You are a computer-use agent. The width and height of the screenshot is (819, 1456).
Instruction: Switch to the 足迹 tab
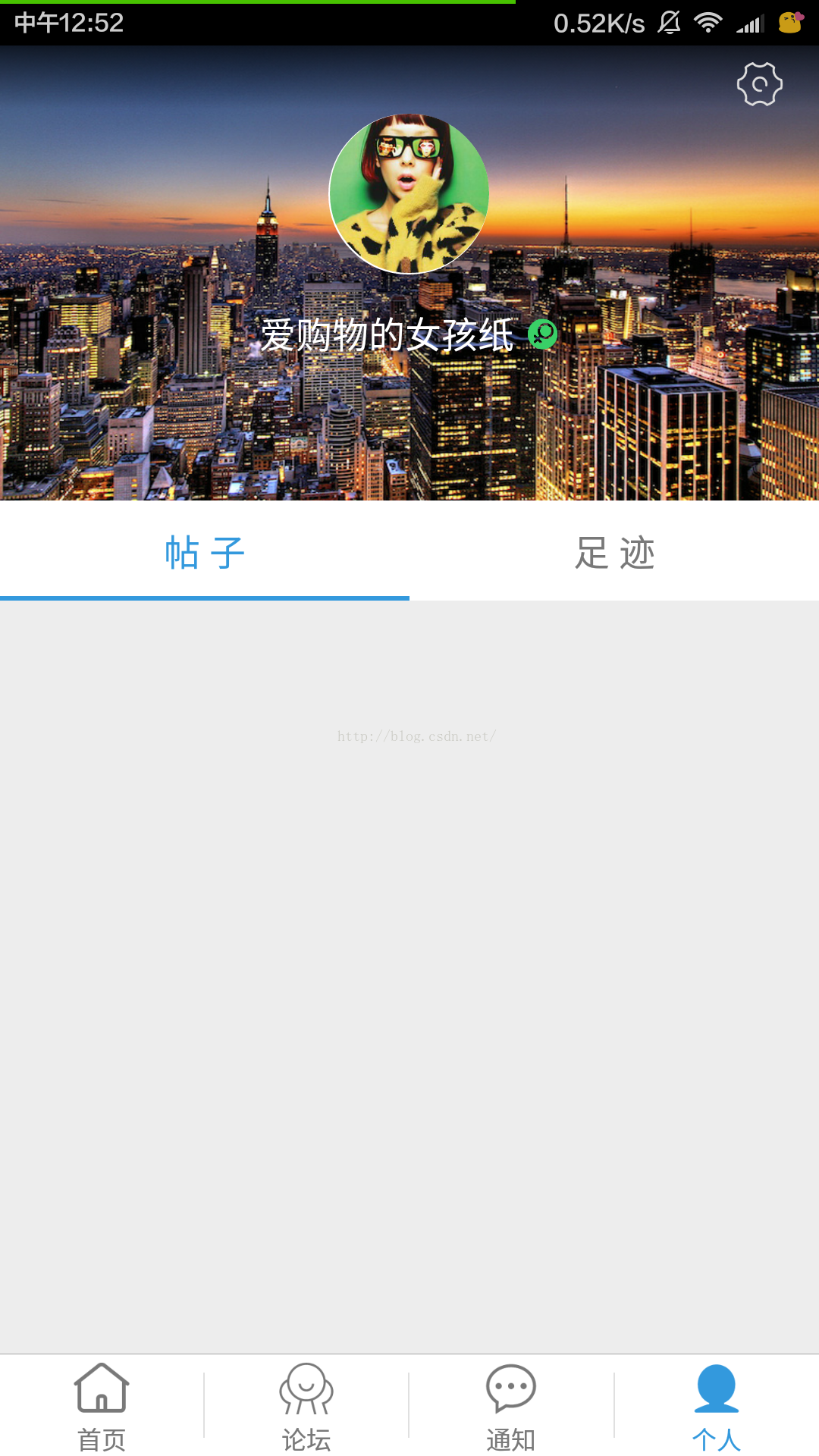(614, 552)
